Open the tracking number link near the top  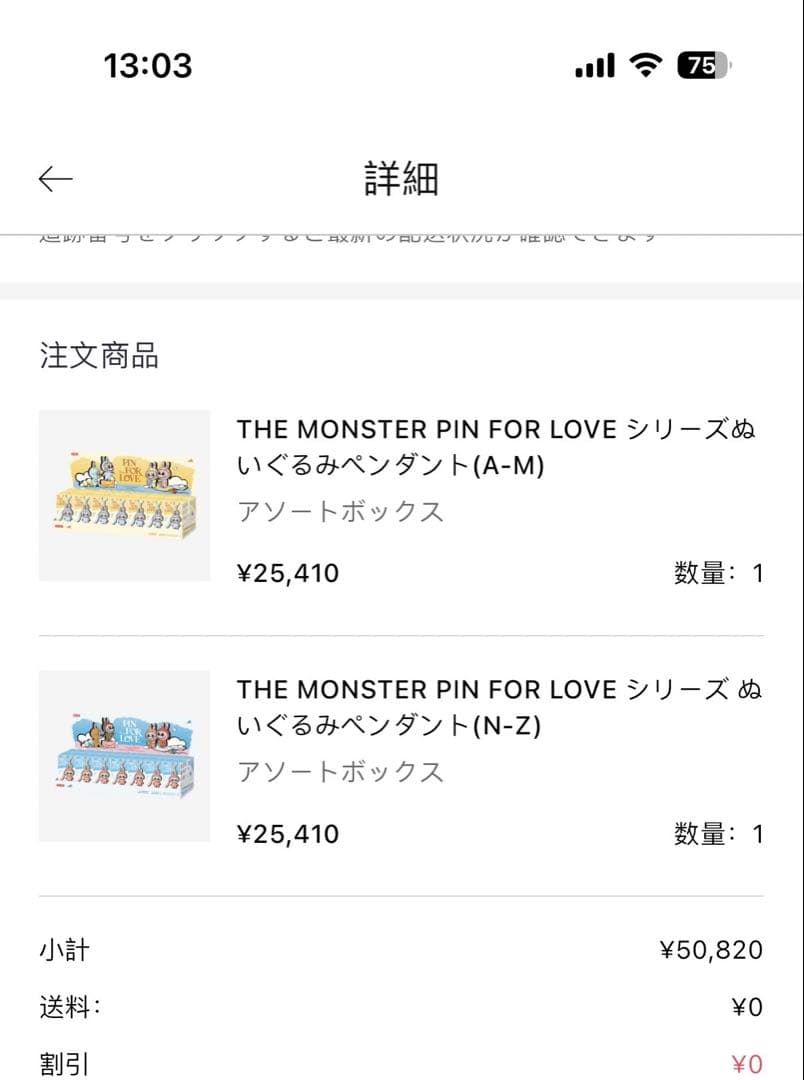click(400, 232)
